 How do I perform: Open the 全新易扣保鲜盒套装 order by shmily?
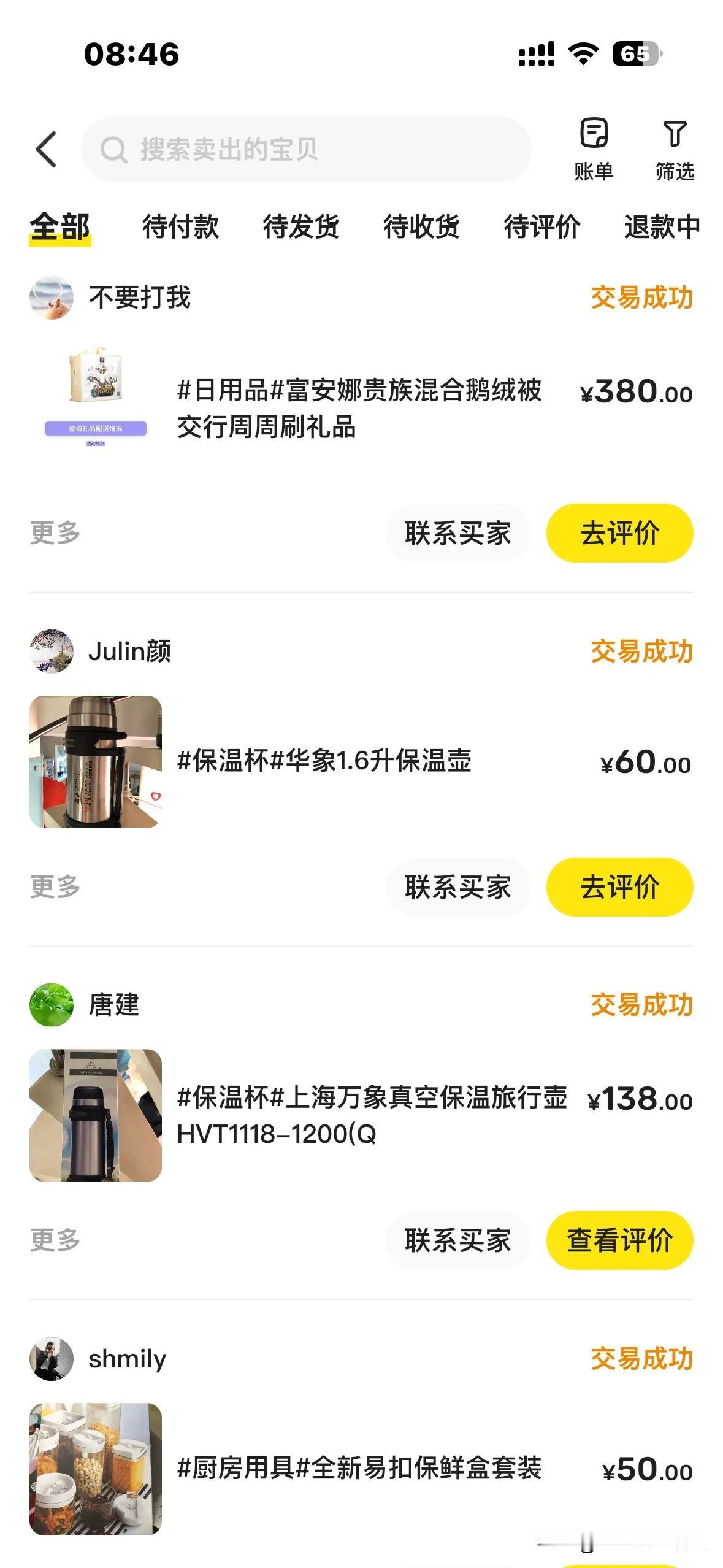[x=359, y=1469]
